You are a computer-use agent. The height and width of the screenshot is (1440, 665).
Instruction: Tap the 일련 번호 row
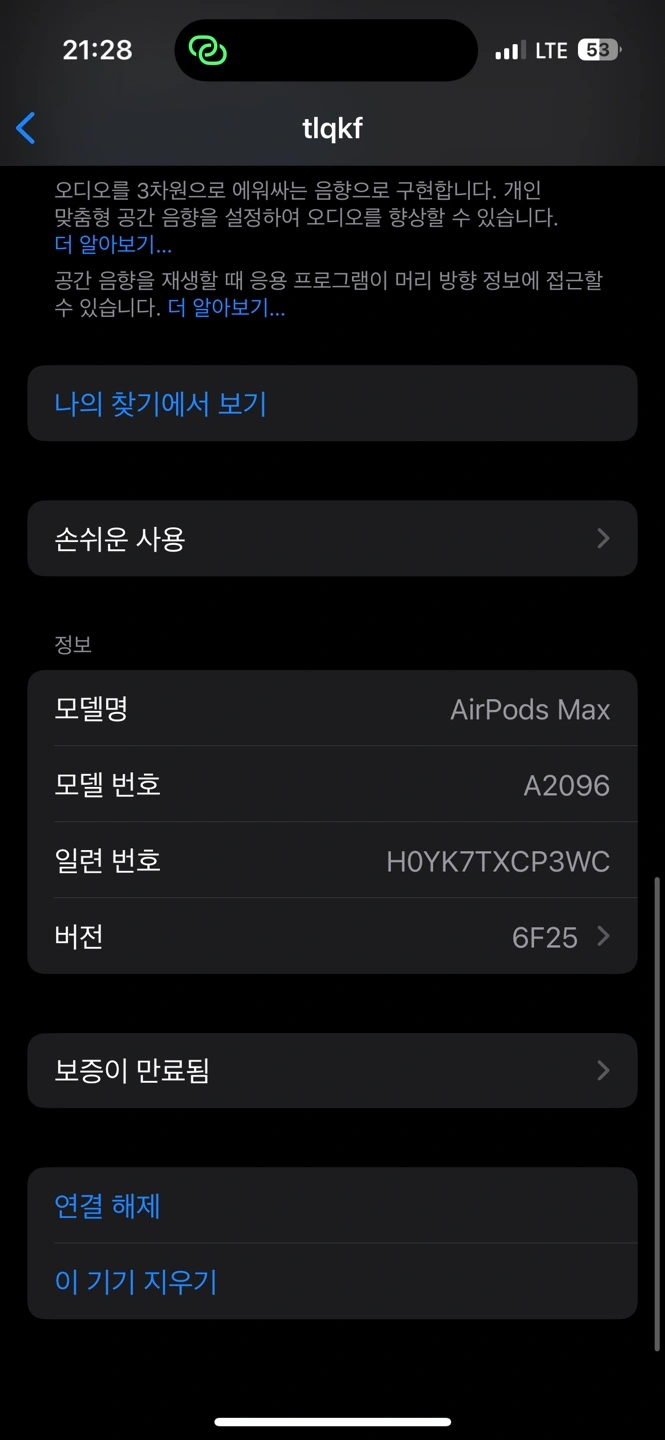(x=332, y=860)
